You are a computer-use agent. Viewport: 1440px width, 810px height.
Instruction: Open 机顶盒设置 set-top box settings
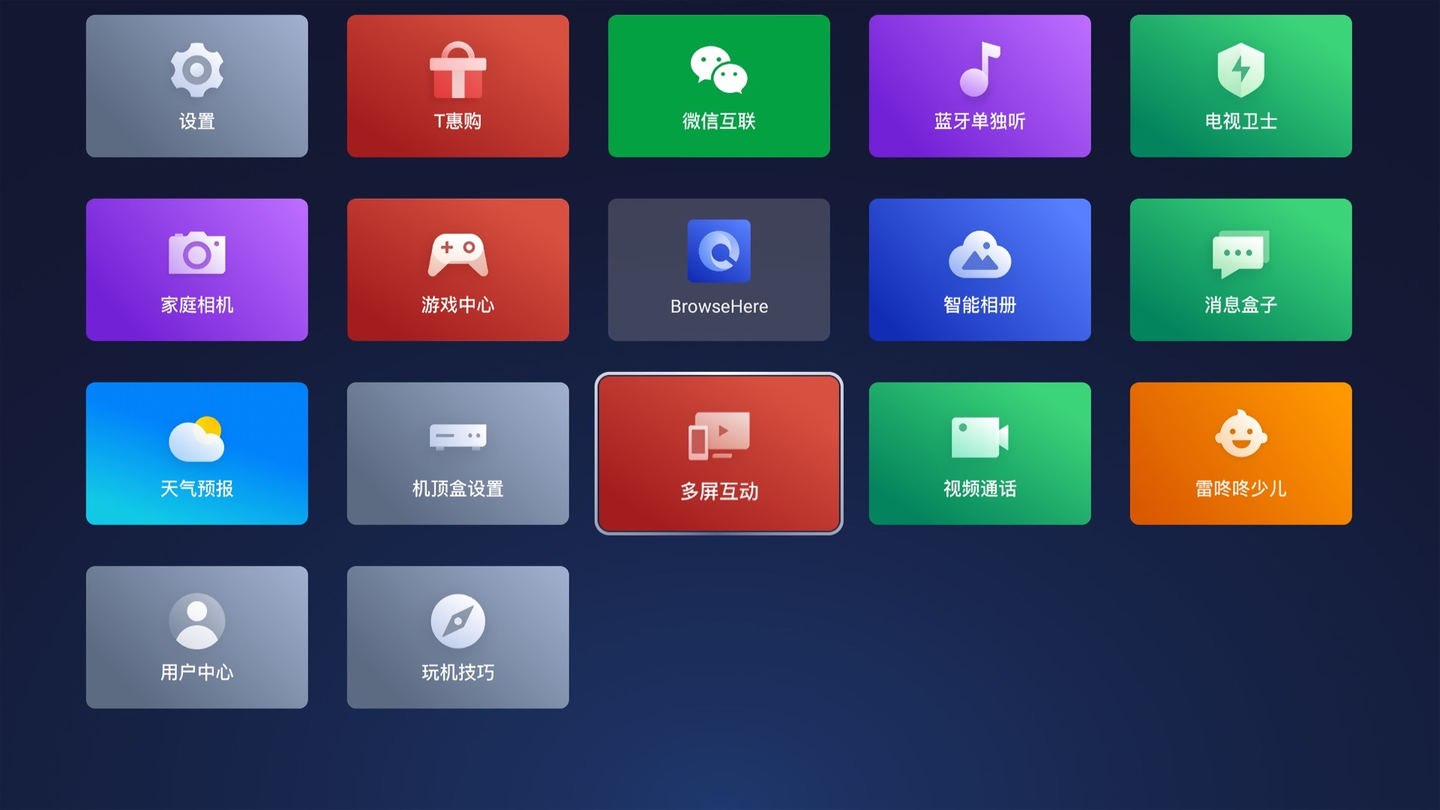[458, 454]
